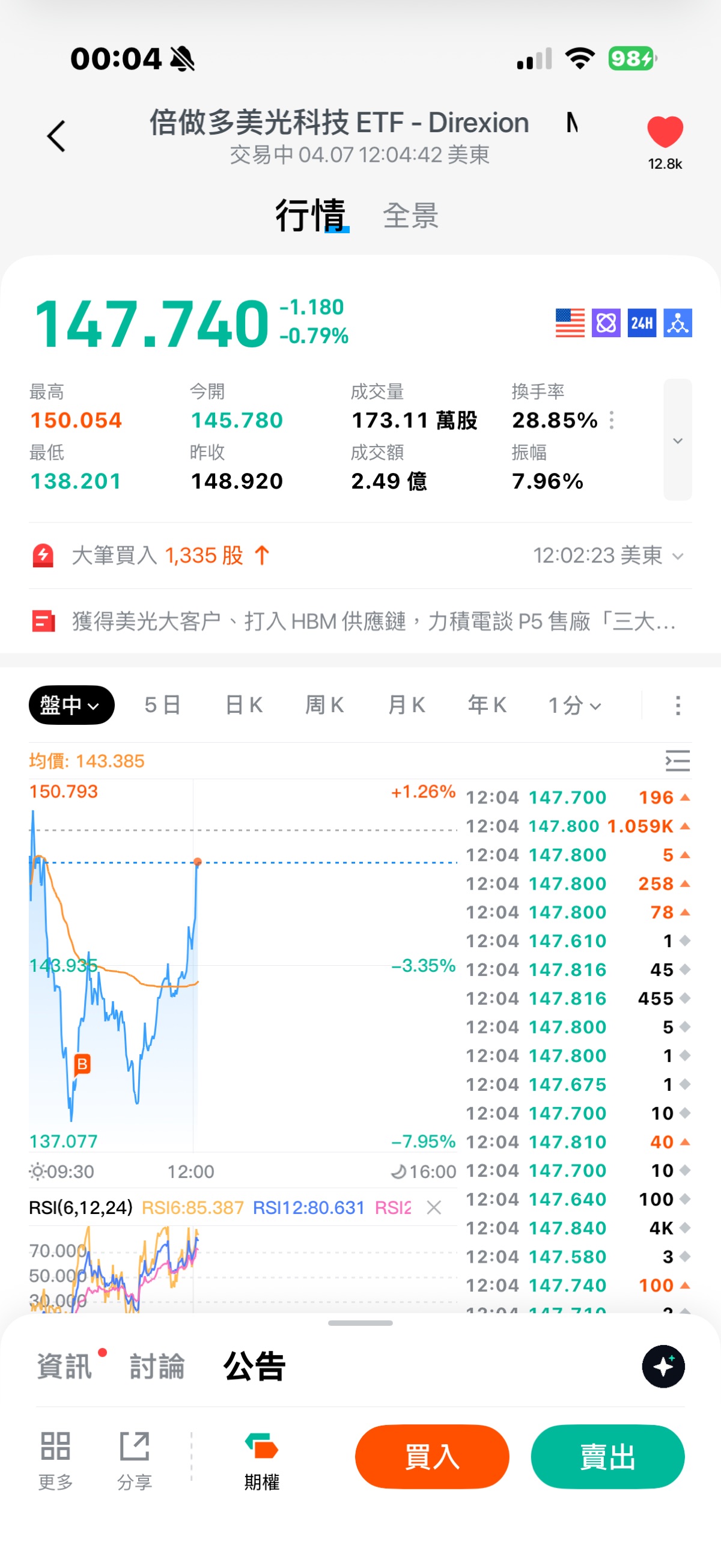Switch to the 討論 tab
The height and width of the screenshot is (1568, 721).
click(157, 1366)
